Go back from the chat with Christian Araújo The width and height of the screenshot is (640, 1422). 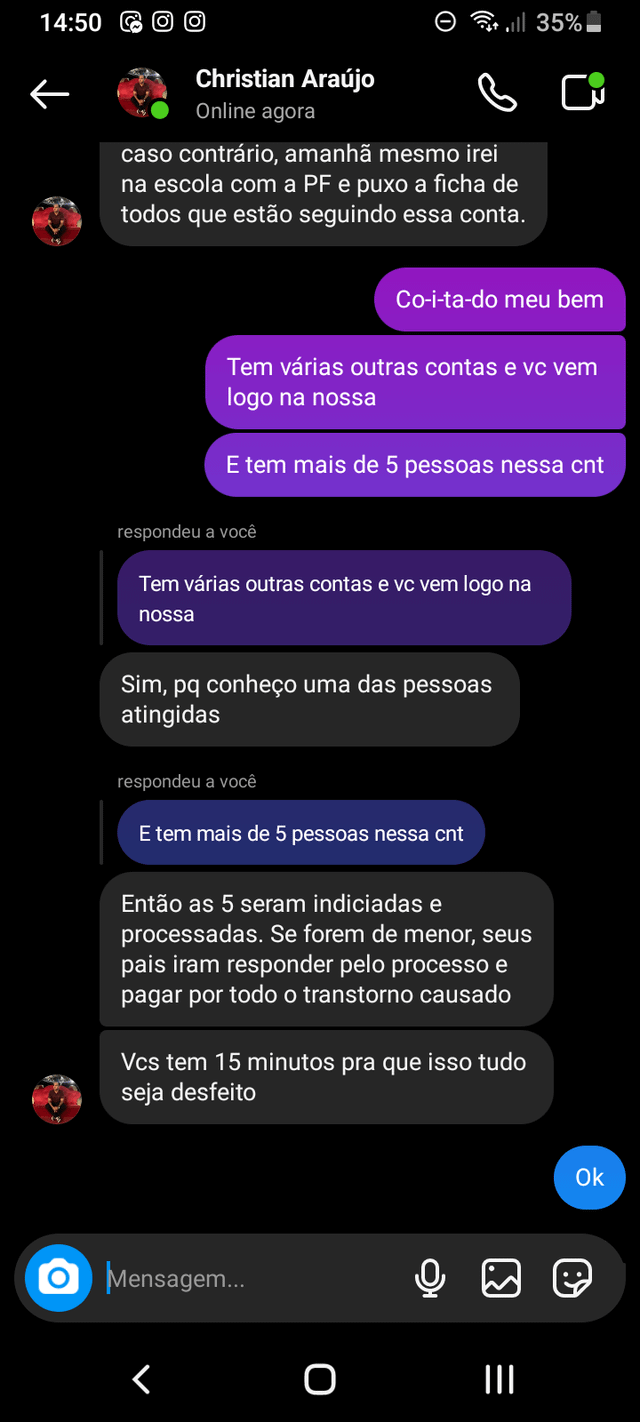point(49,94)
